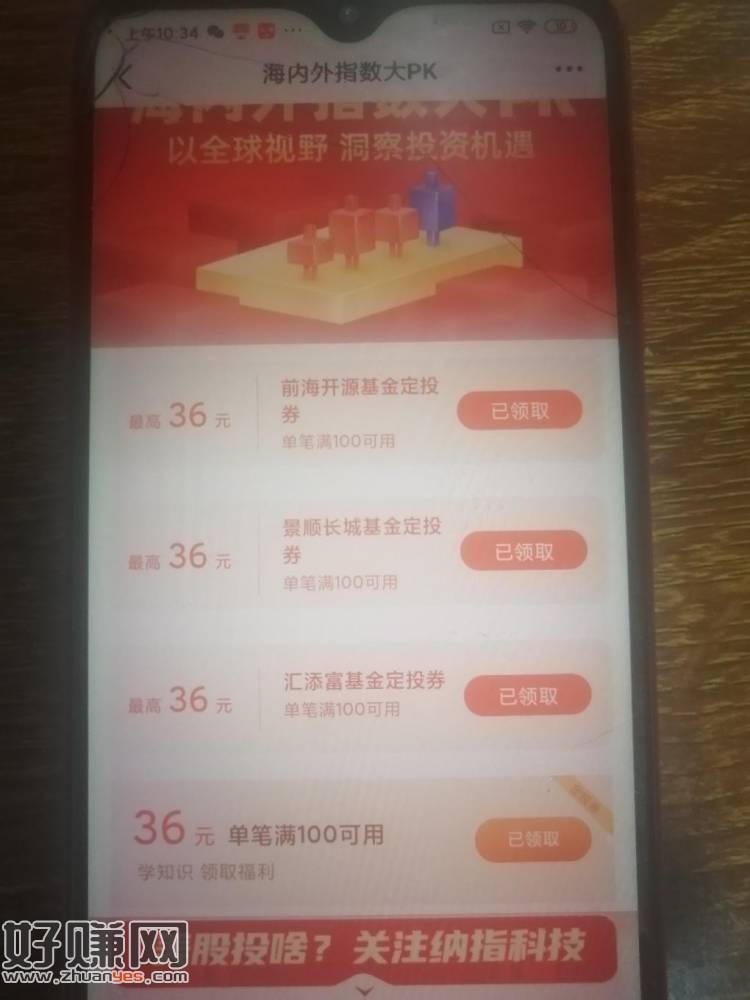
Task: Go back using the top-left arrow
Action: [x=124, y=73]
